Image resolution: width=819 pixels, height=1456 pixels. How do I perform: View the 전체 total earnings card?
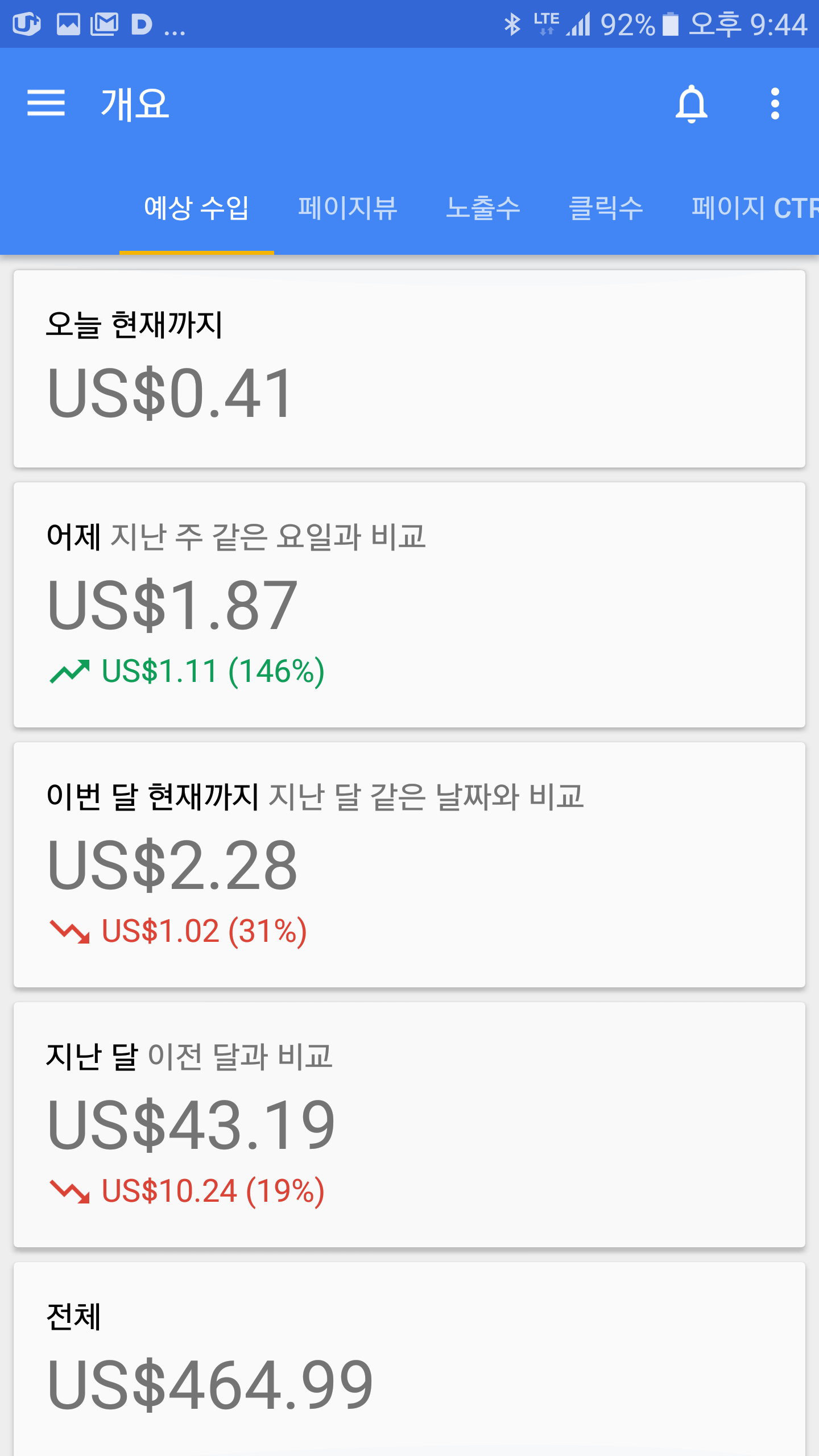coord(409,1359)
